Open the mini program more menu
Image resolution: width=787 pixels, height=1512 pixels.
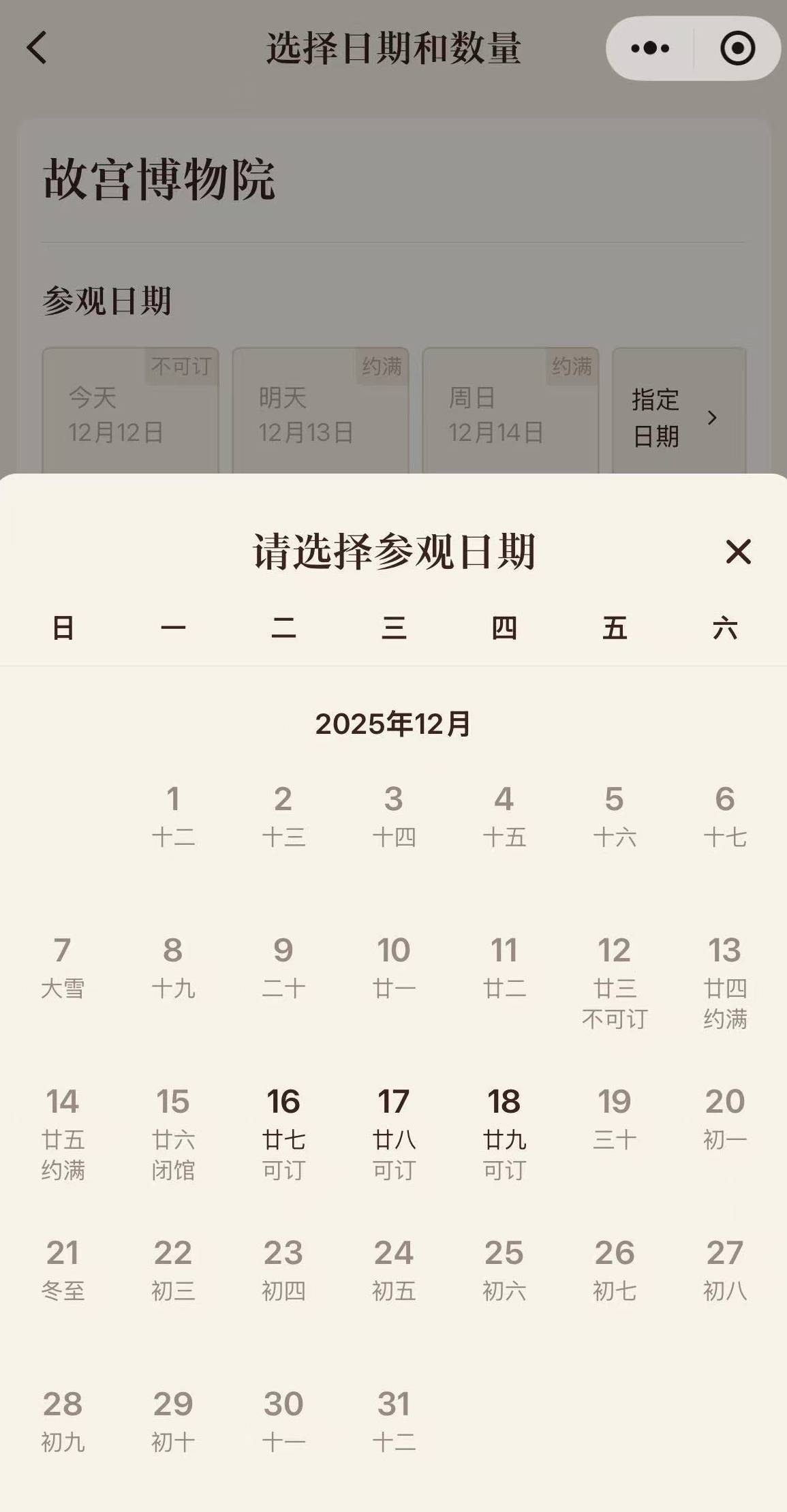click(650, 48)
